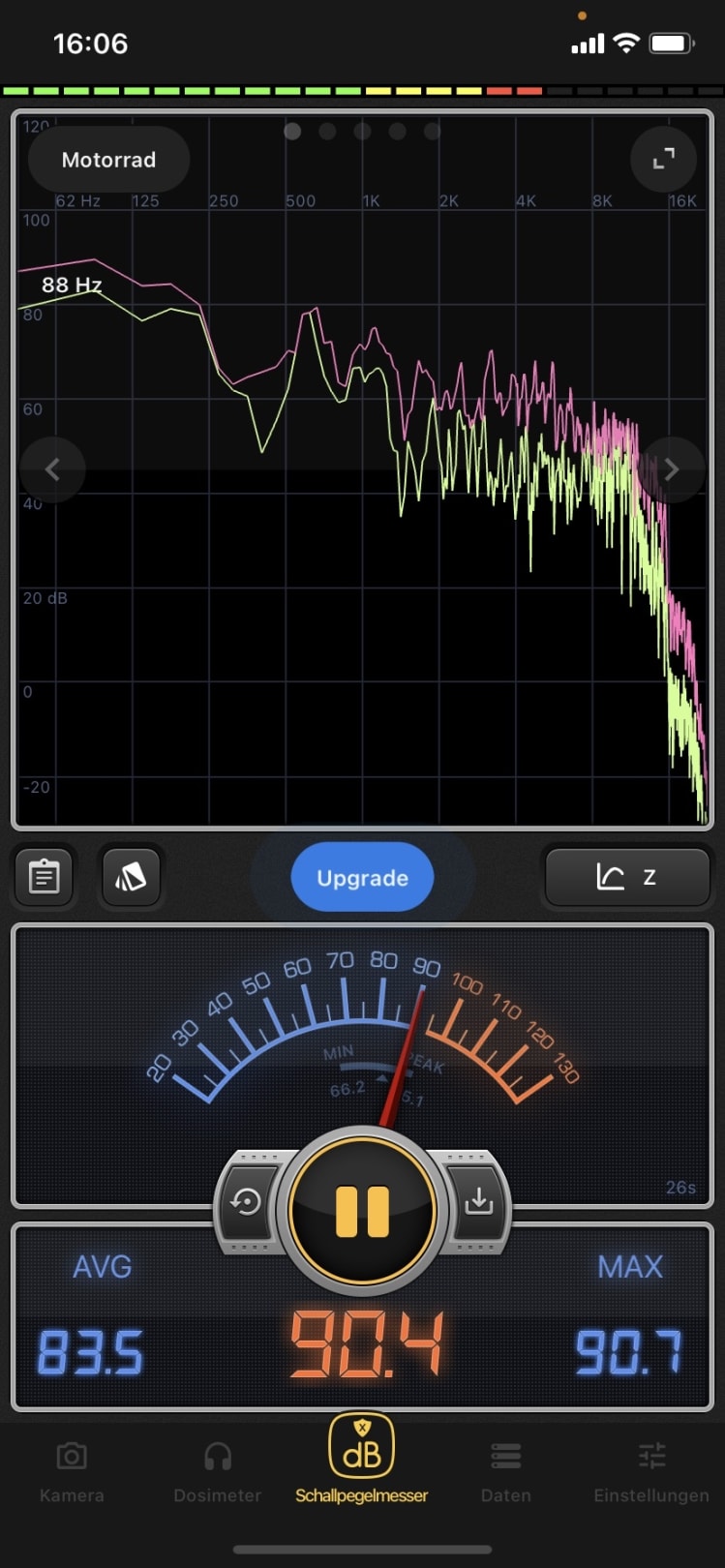The height and width of the screenshot is (1568, 725).
Task: Tap the eraser icon to clear the chart
Action: (131, 877)
